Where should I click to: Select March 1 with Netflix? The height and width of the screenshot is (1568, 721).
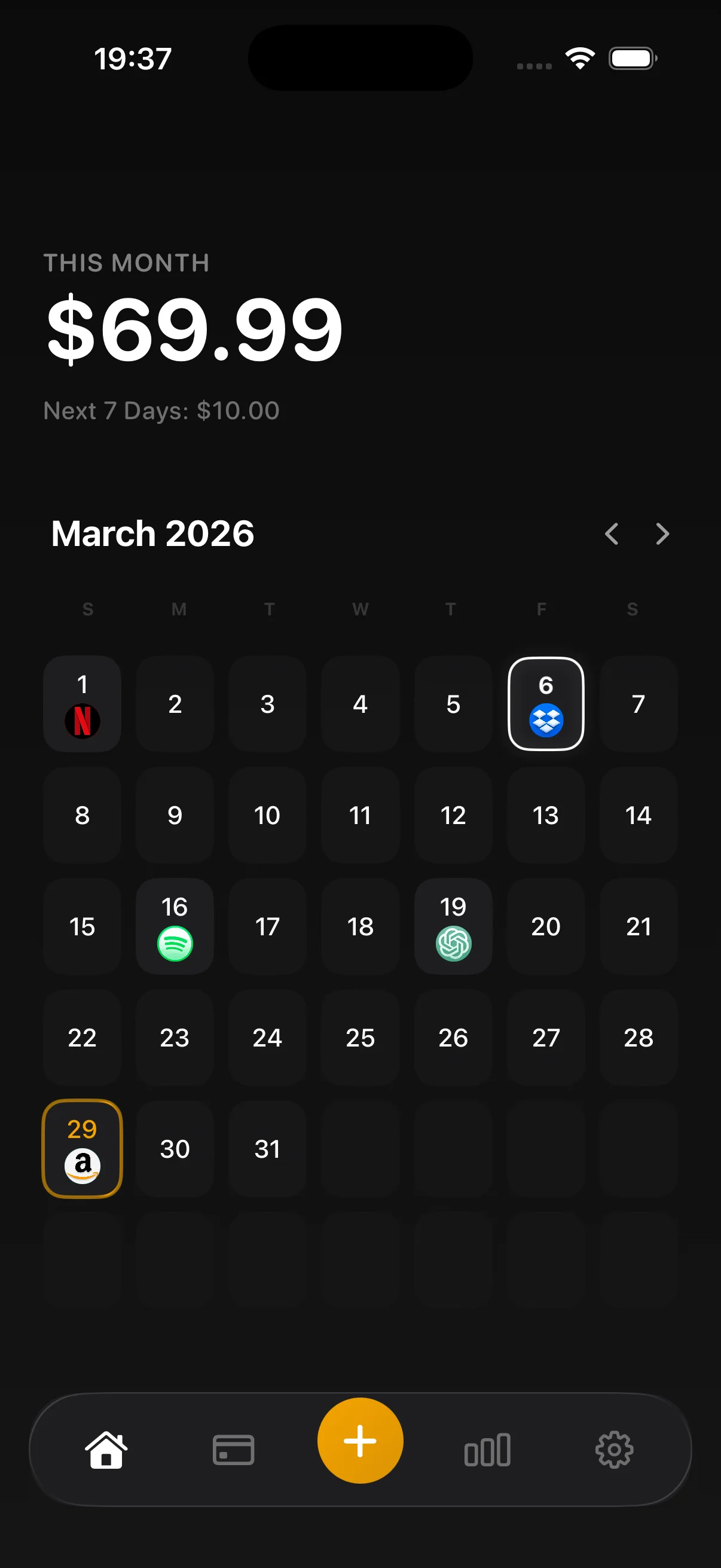(x=82, y=704)
